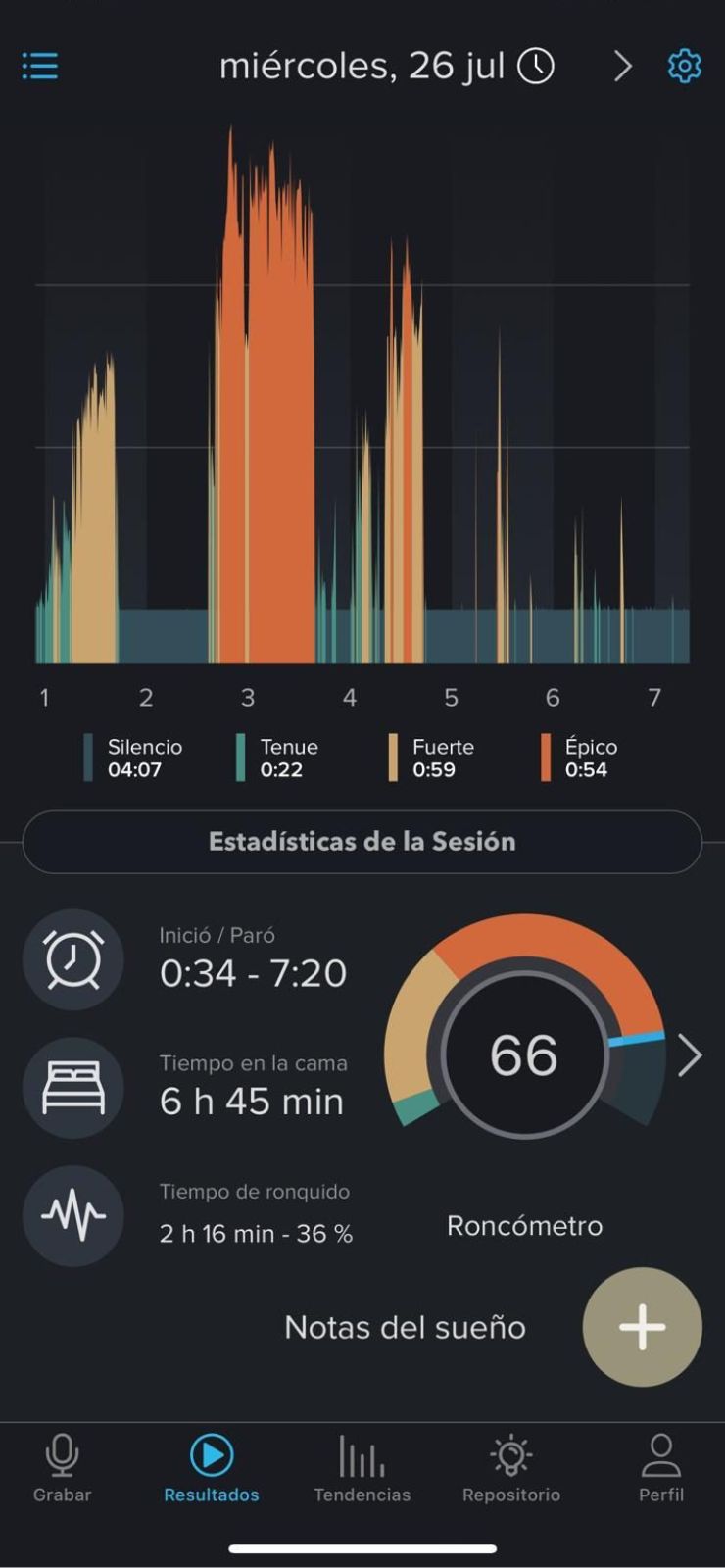Open Estadísticas de la Sesión
Screen dimensions: 725x1568
pos(362,841)
